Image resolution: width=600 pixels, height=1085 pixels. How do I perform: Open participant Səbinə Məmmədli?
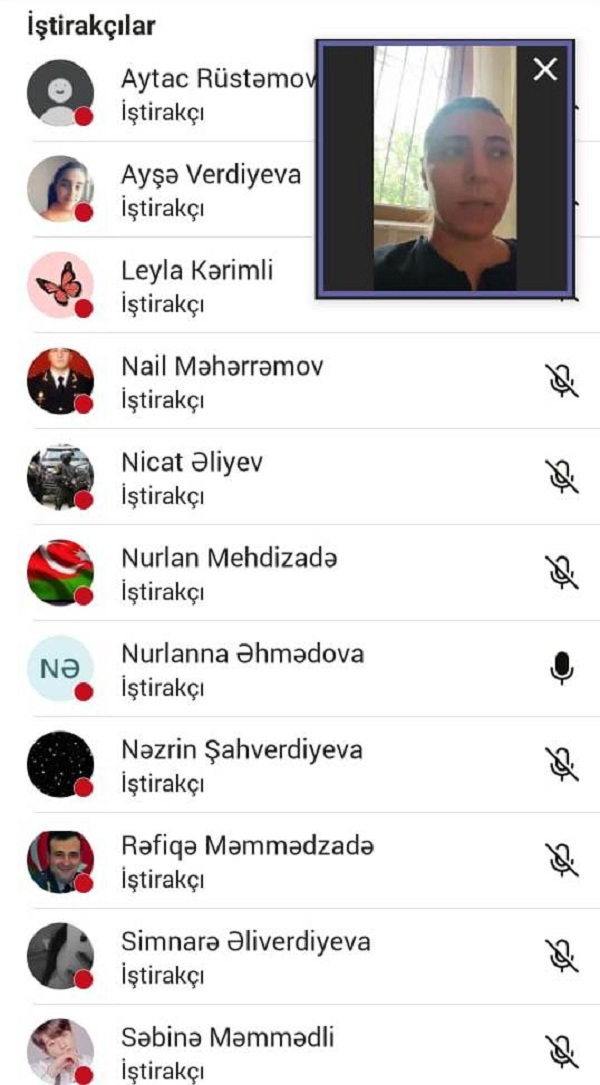point(300,1046)
